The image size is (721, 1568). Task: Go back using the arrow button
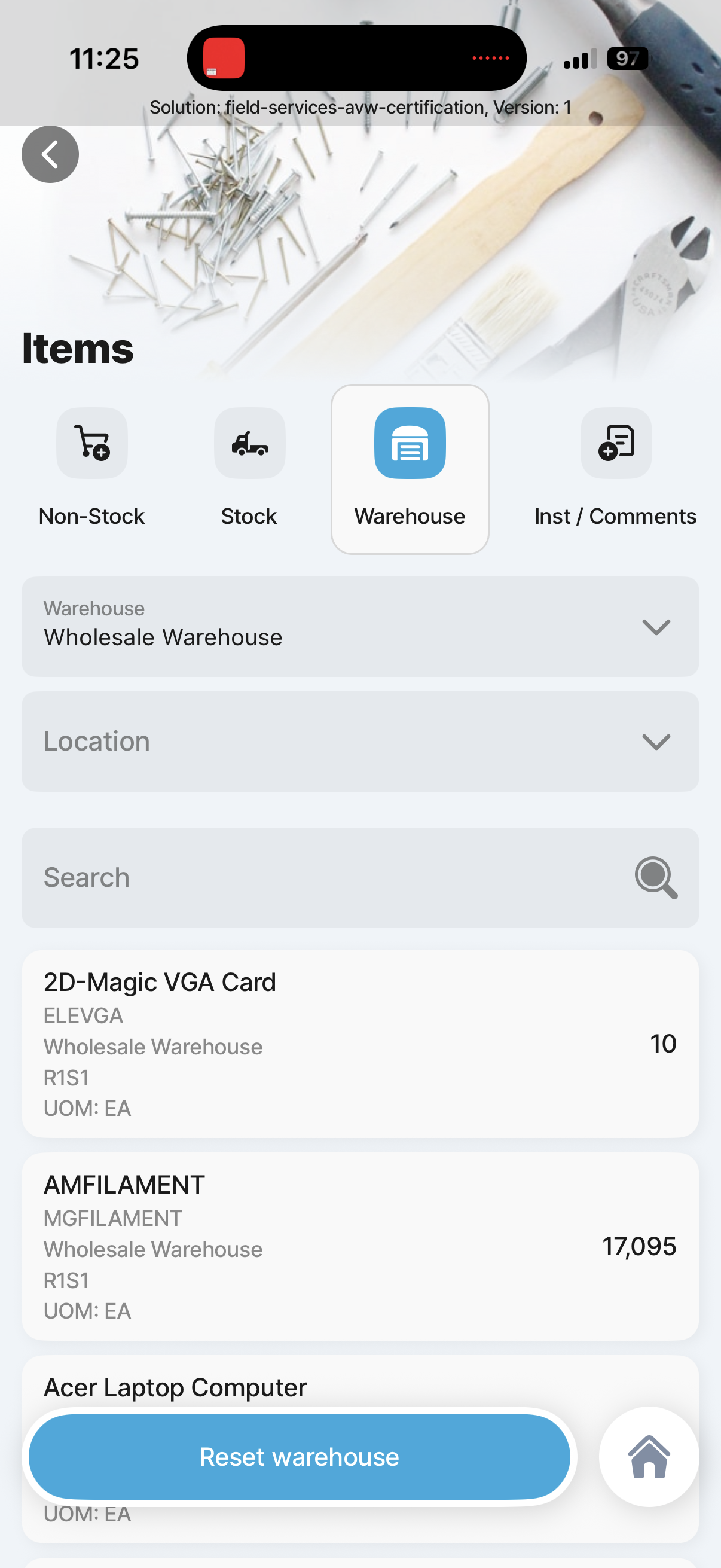(x=50, y=155)
